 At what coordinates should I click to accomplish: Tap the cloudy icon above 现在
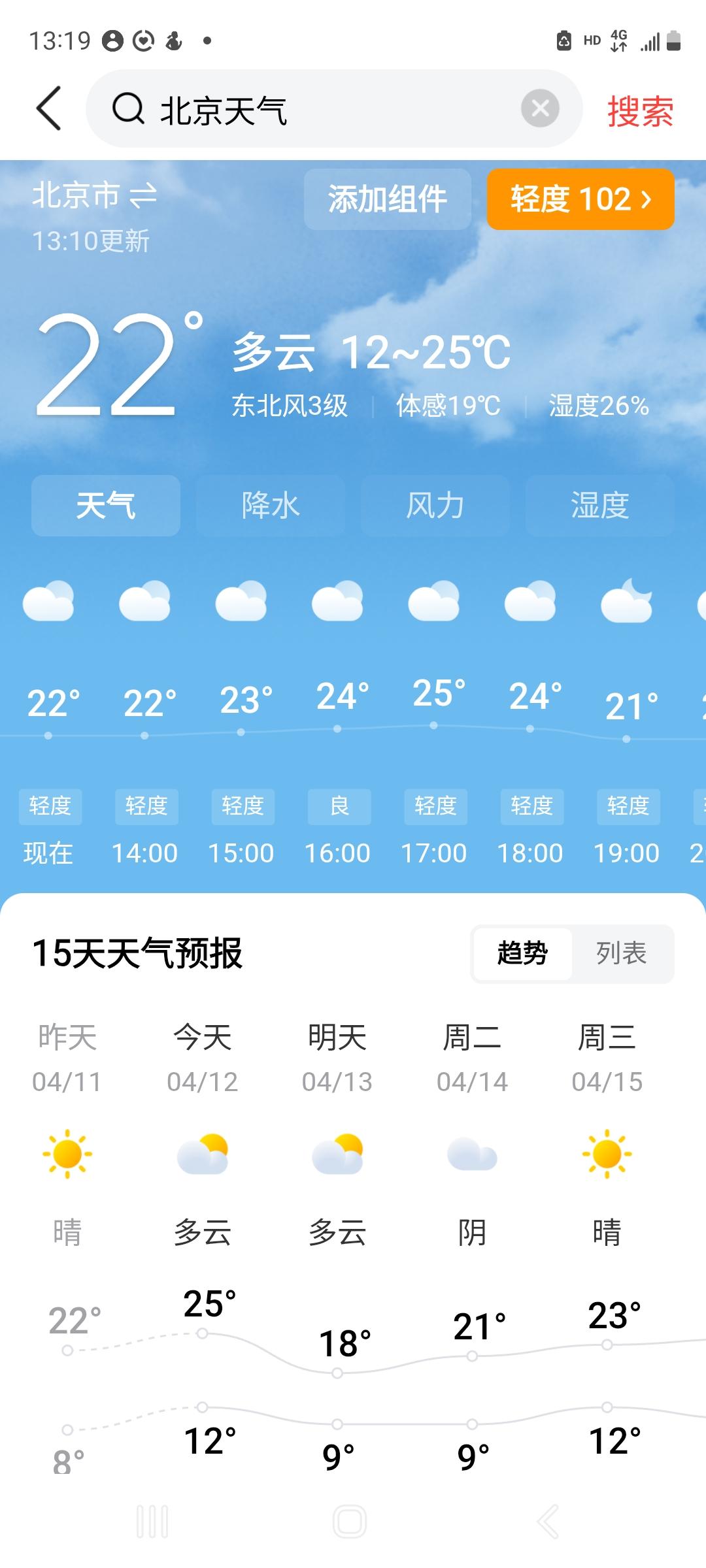[x=50, y=600]
